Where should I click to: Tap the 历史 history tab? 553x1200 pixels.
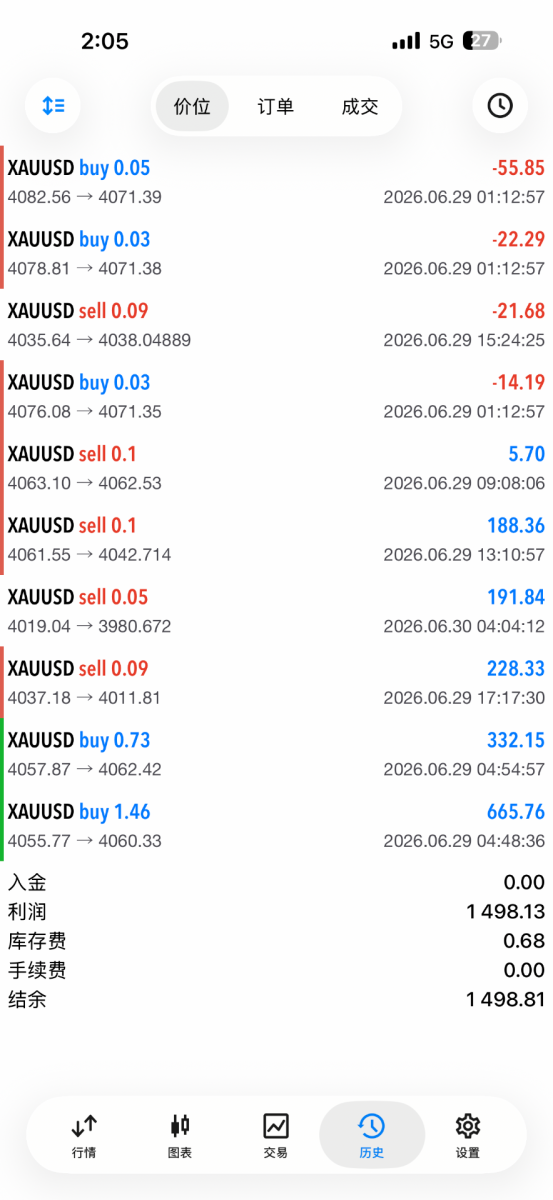point(372,1135)
